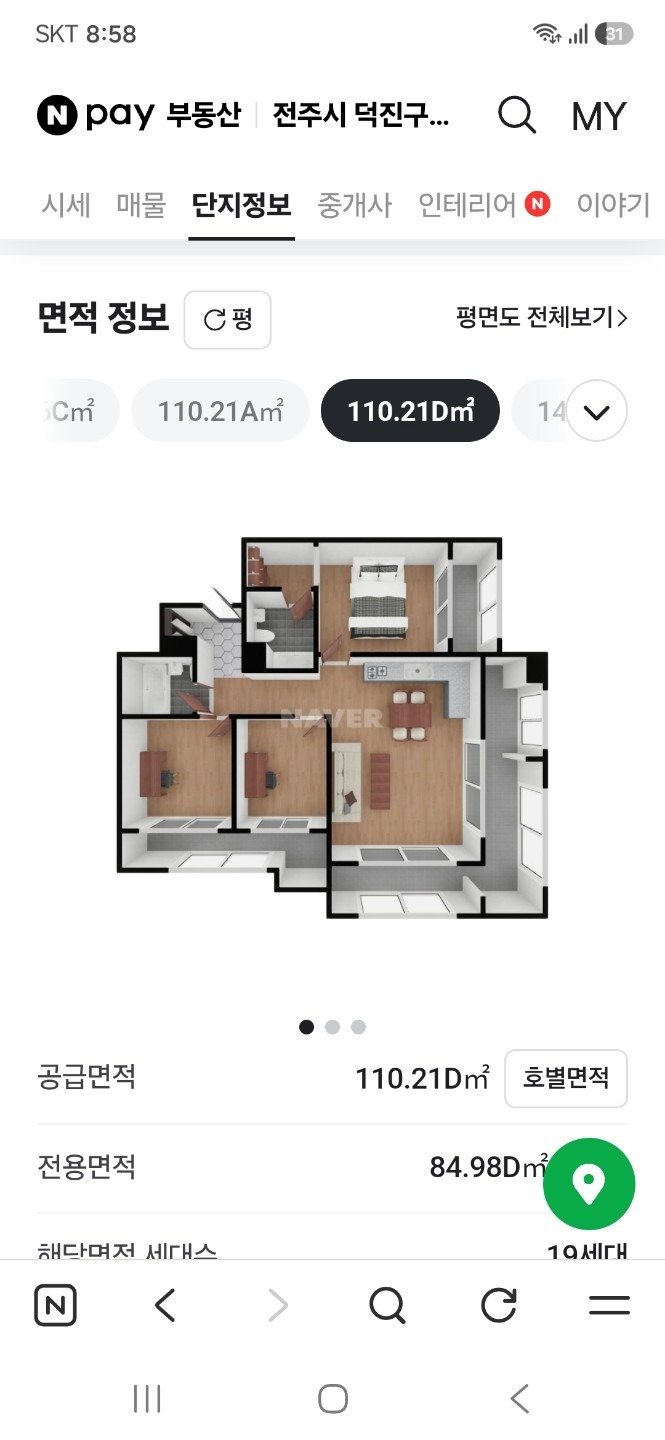The height and width of the screenshot is (1440, 665).
Task: Reload the page with the refresh icon
Action: click(x=498, y=1305)
